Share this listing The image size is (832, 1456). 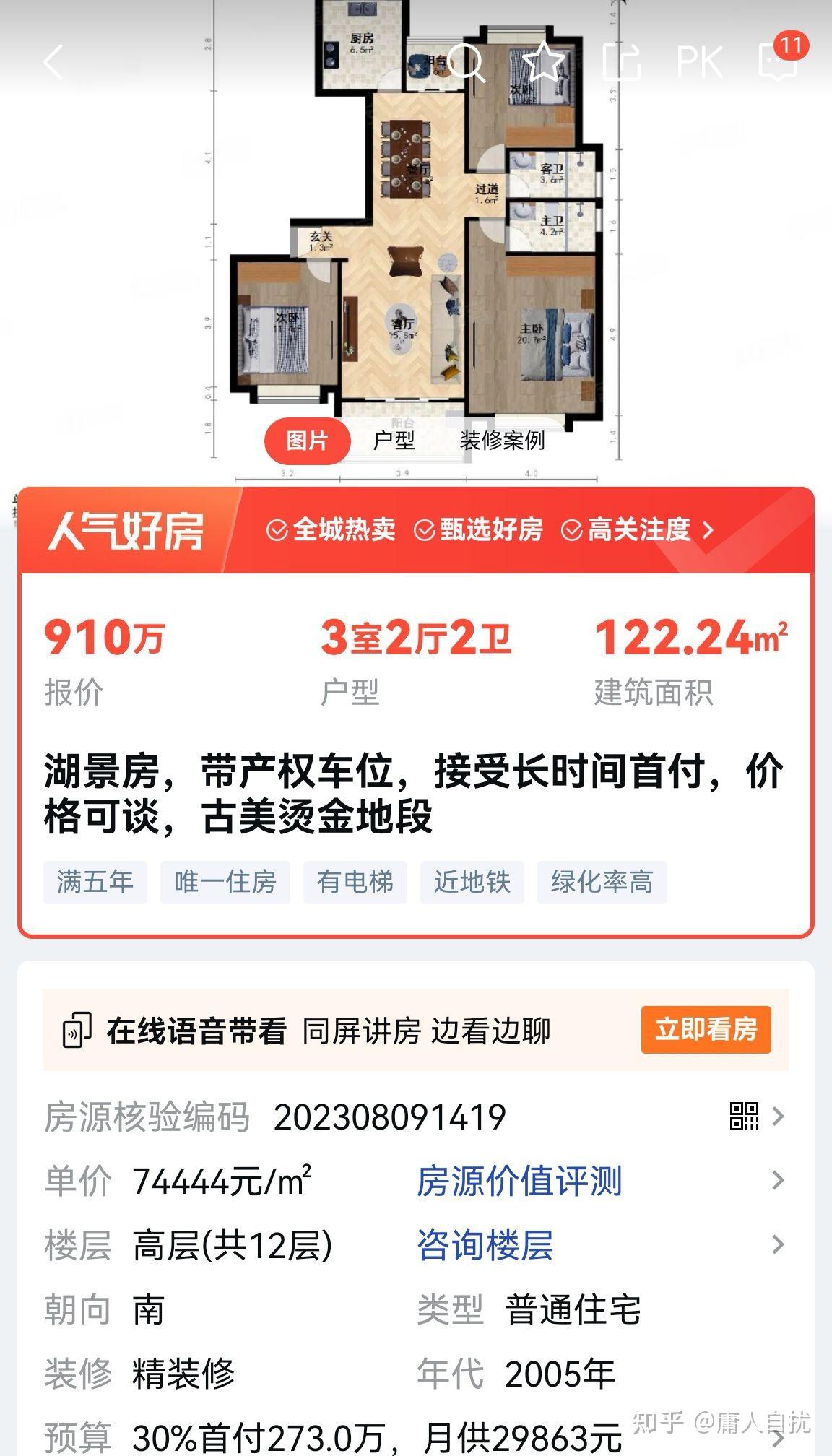click(621, 62)
